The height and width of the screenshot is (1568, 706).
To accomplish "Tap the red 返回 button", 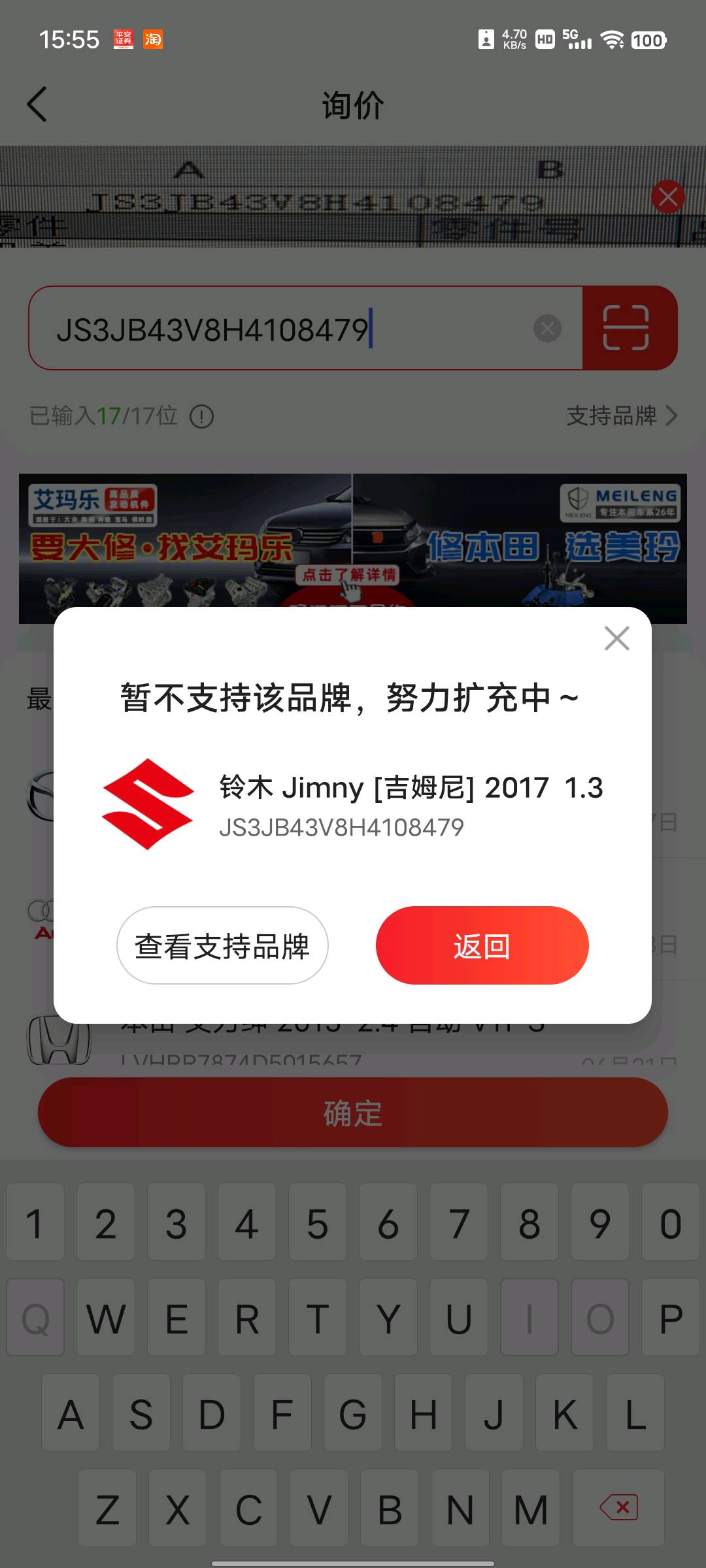I will point(482,945).
